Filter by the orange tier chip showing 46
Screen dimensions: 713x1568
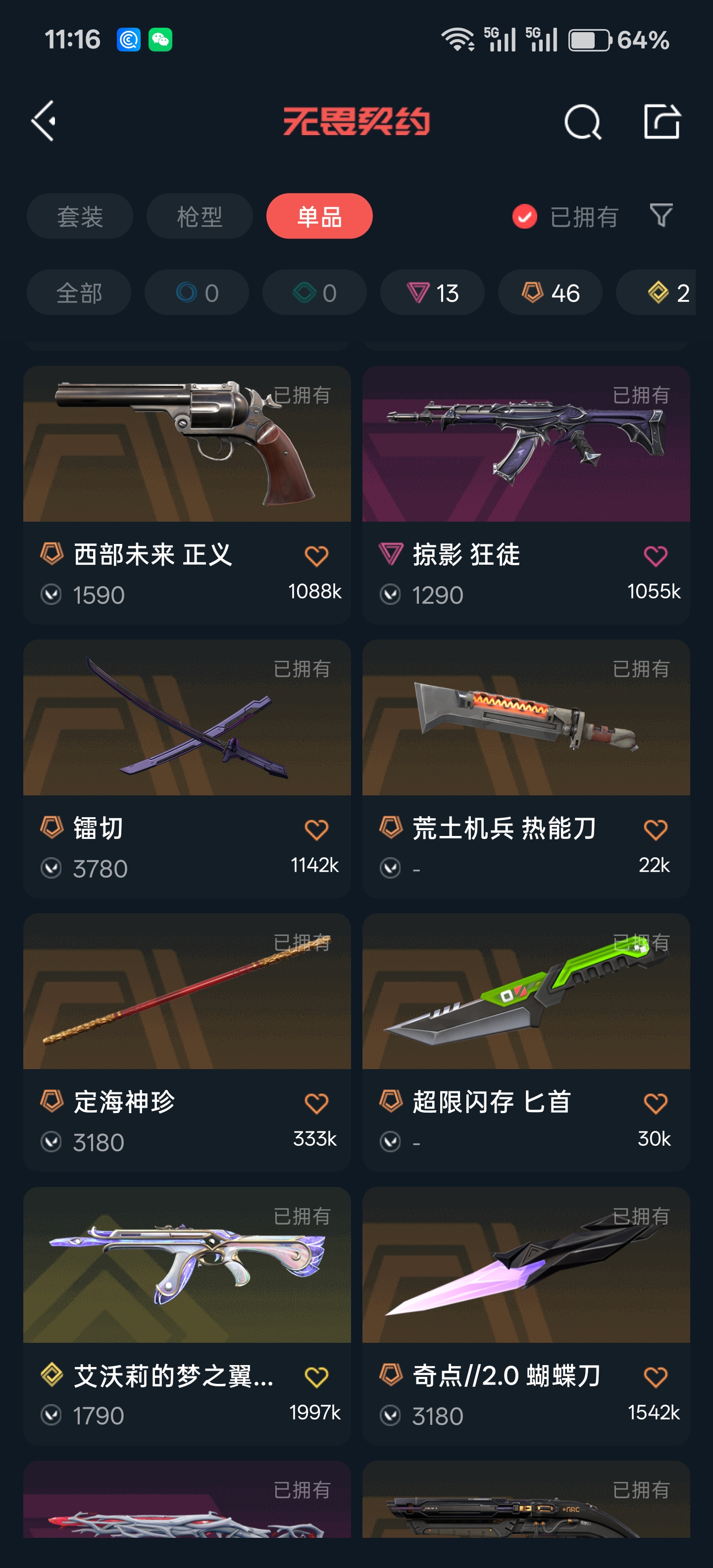click(551, 293)
